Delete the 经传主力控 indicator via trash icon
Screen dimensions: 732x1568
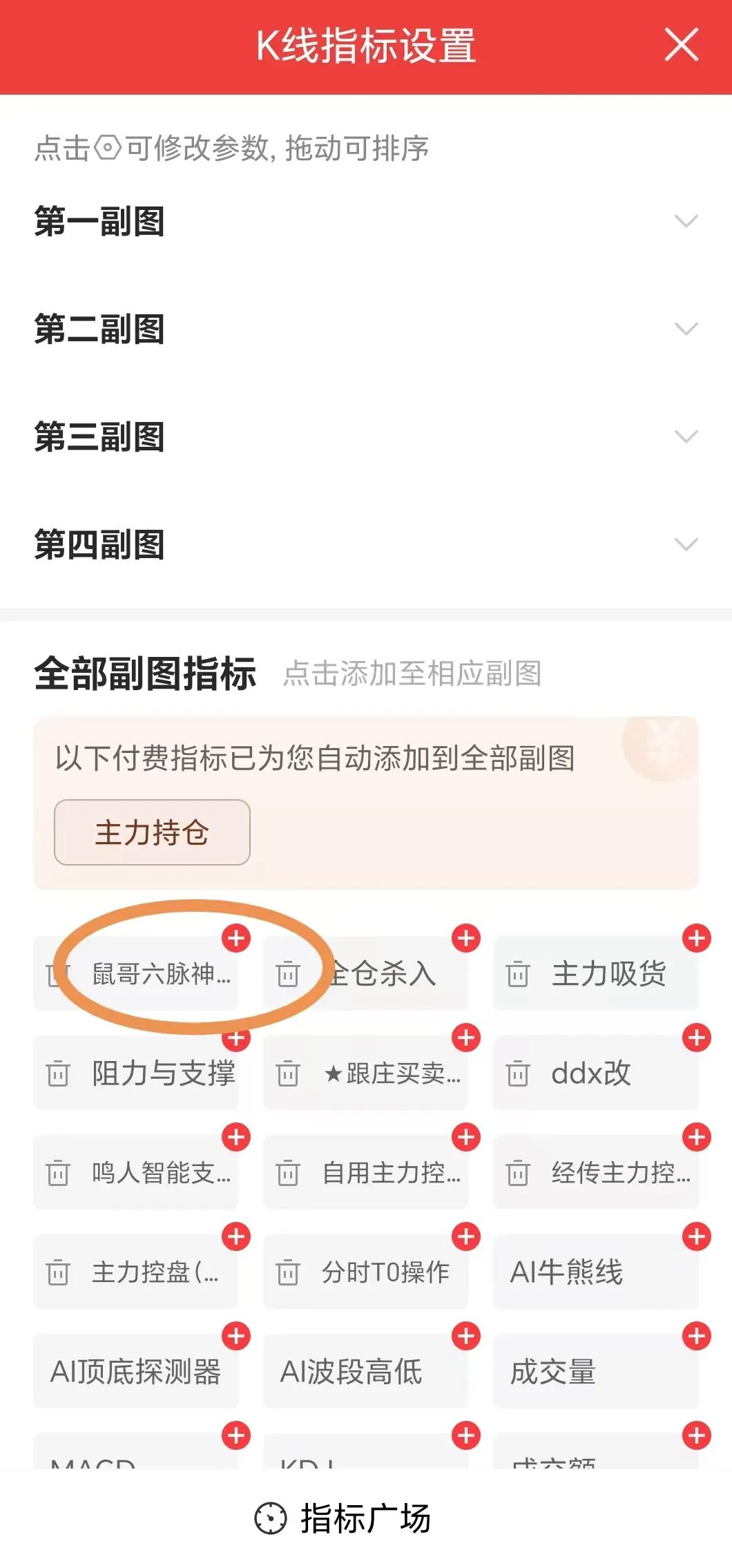(518, 1174)
